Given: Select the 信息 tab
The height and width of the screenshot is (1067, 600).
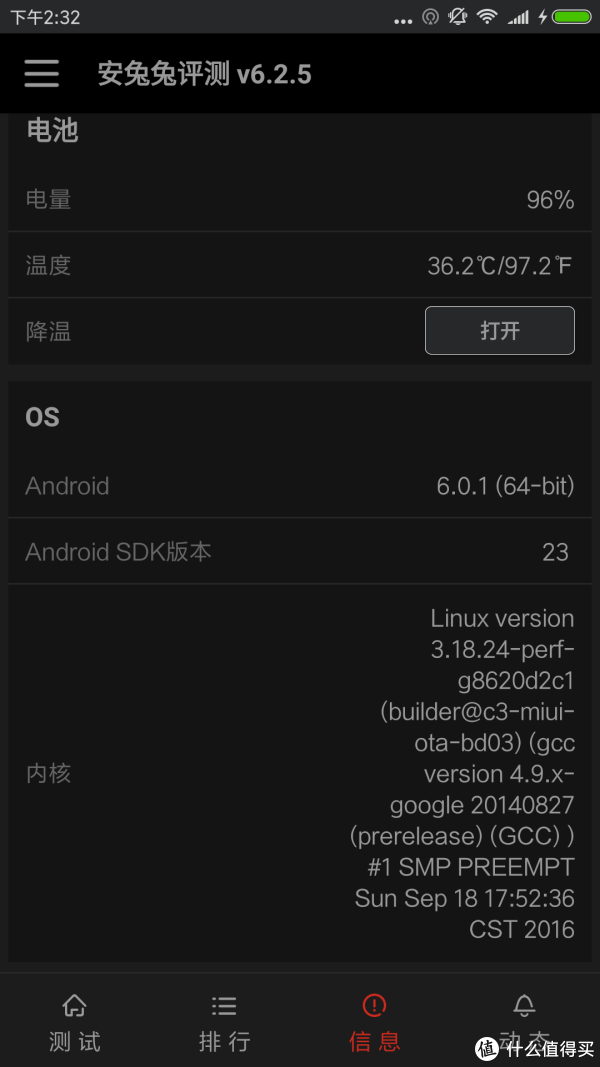Looking at the screenshot, I should click(374, 1023).
